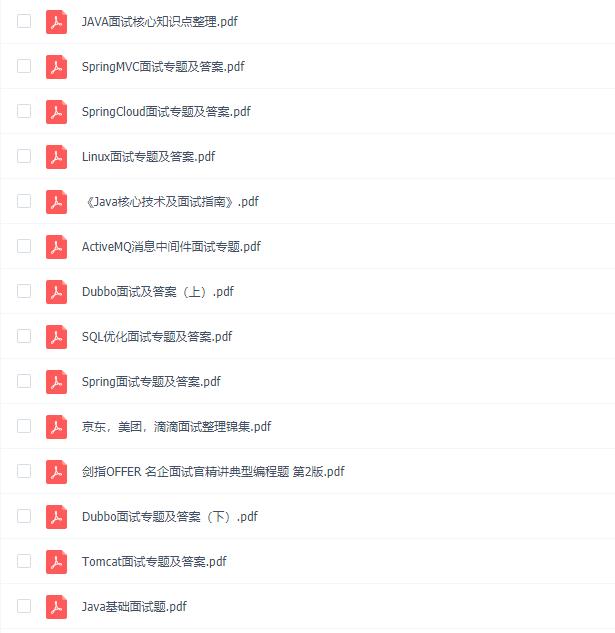Open 剑指OFFER 名企面试官精讲典型编程题 第2版.pdf
The height and width of the screenshot is (633, 615).
(213, 471)
